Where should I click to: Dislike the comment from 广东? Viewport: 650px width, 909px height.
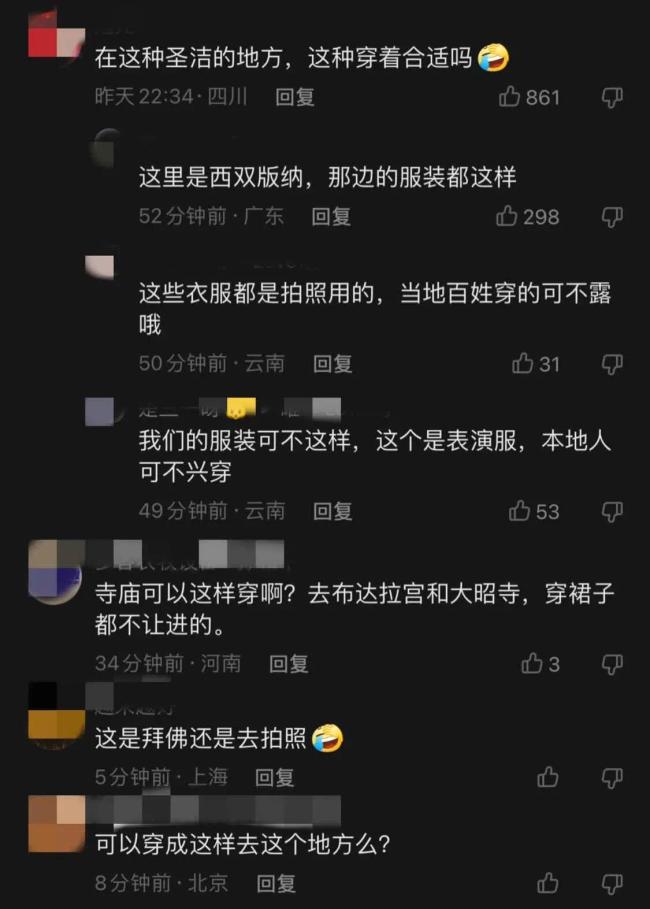pos(612,216)
